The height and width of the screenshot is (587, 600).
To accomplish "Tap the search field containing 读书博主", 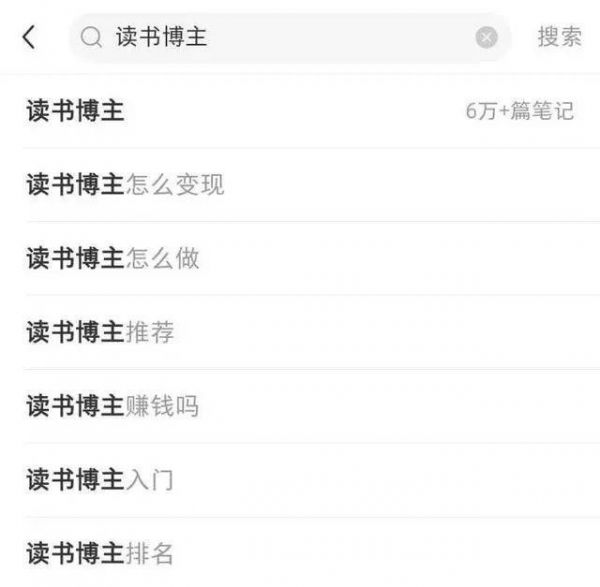I will (x=280, y=38).
